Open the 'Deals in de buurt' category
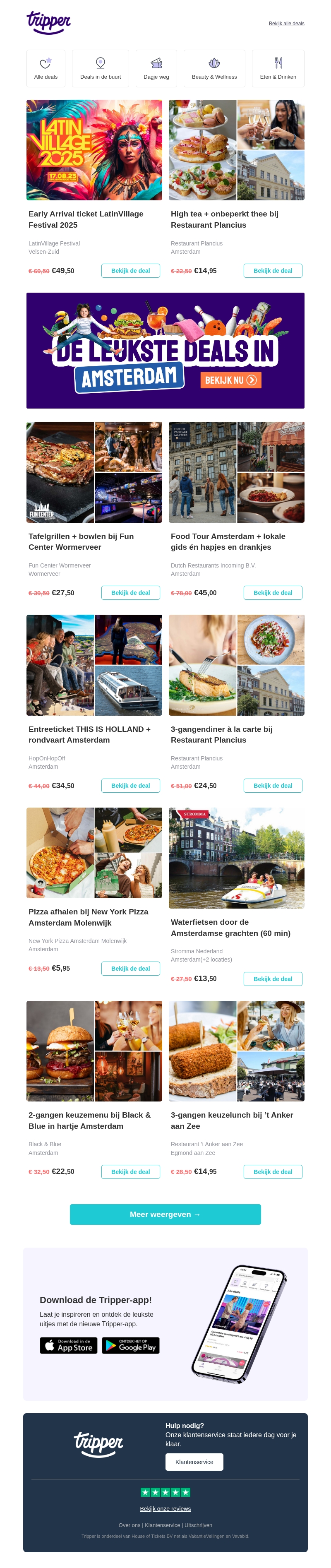Viewport: 331px width, 1568px height. pos(101,68)
